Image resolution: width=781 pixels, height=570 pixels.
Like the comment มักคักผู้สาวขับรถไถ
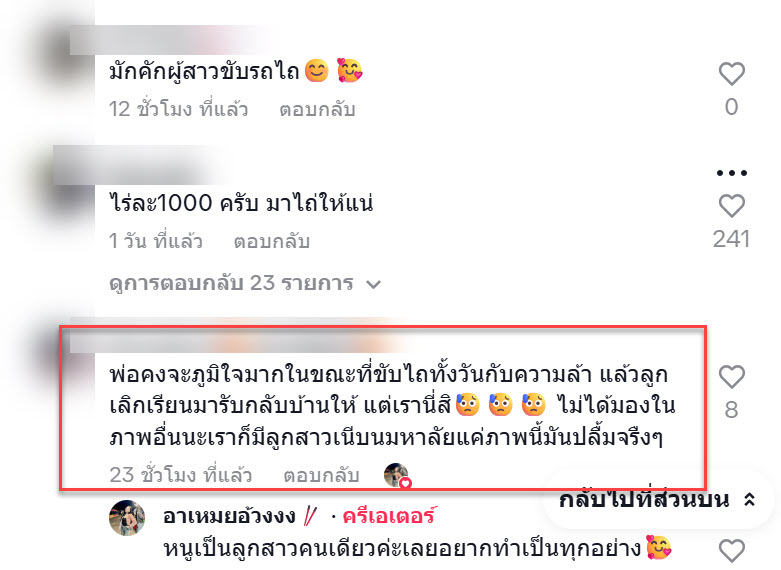click(x=732, y=74)
